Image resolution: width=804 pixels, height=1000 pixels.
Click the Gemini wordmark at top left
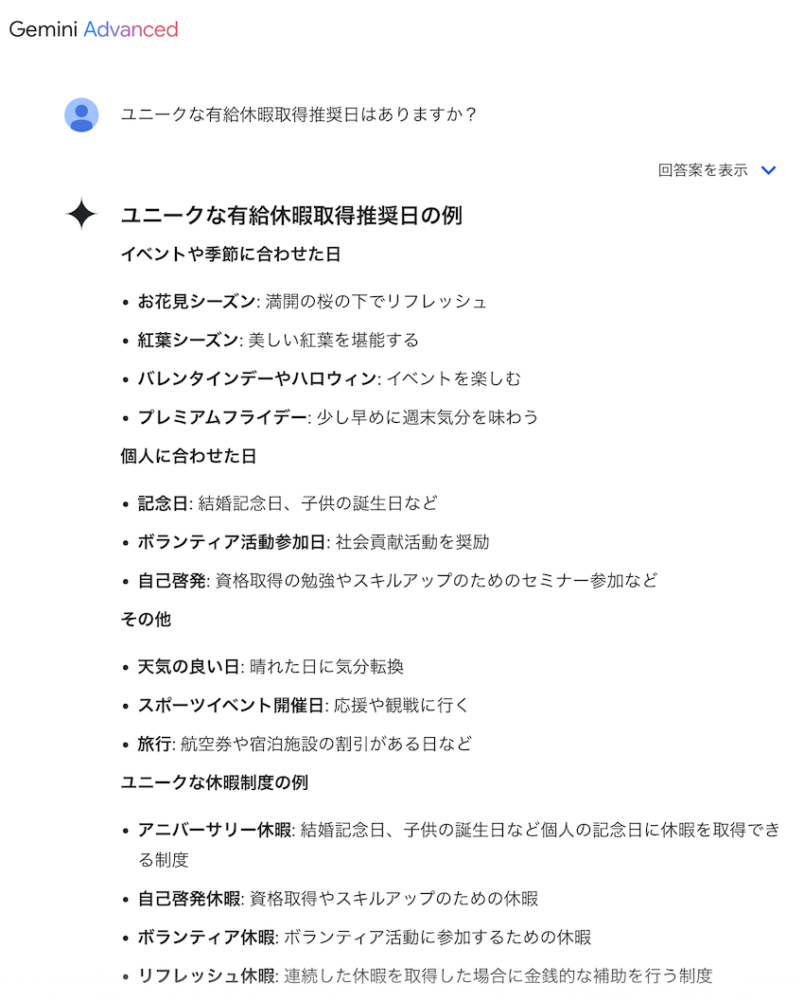(x=44, y=31)
